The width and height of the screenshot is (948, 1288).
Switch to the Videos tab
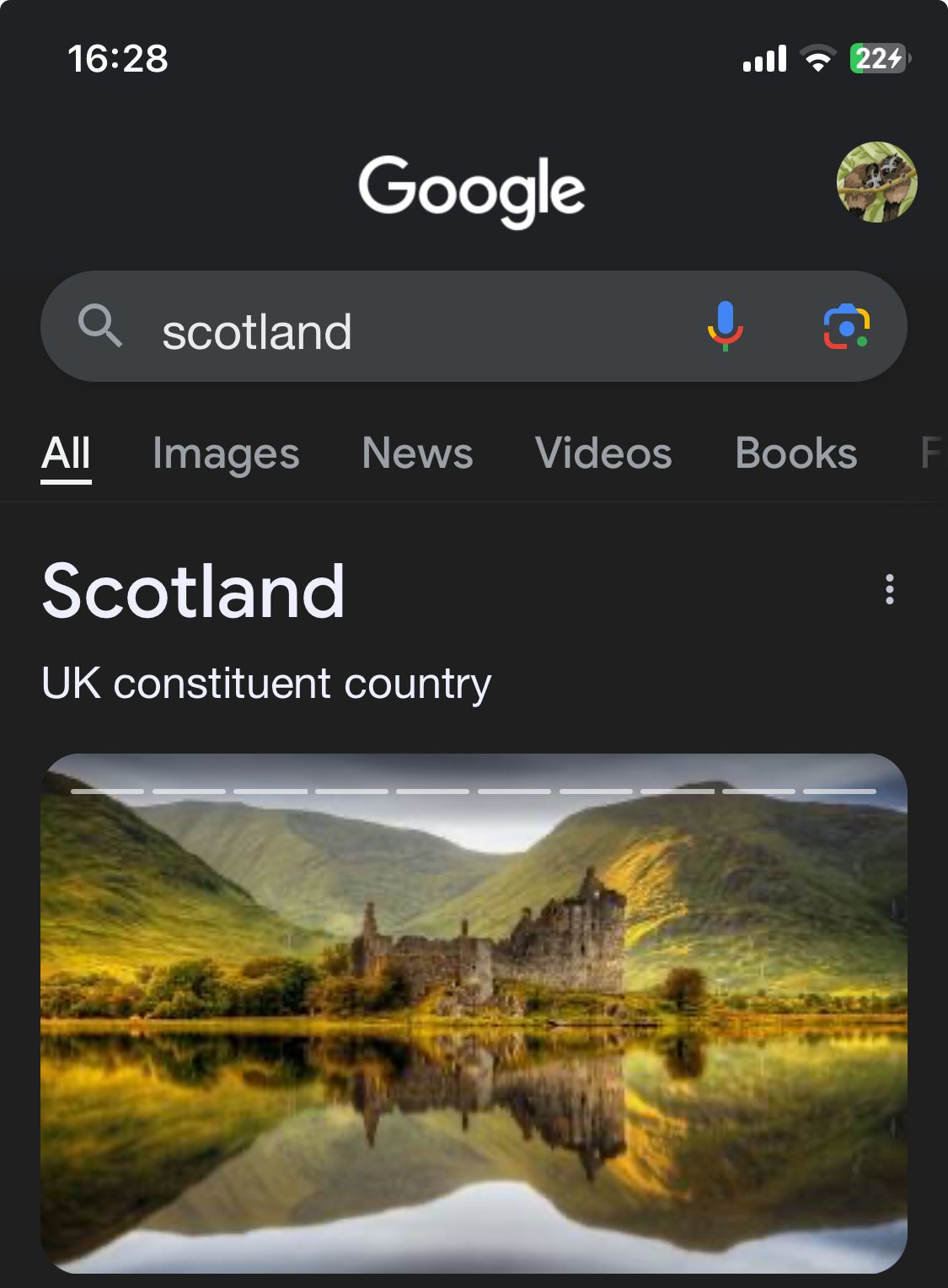pyautogui.click(x=603, y=453)
